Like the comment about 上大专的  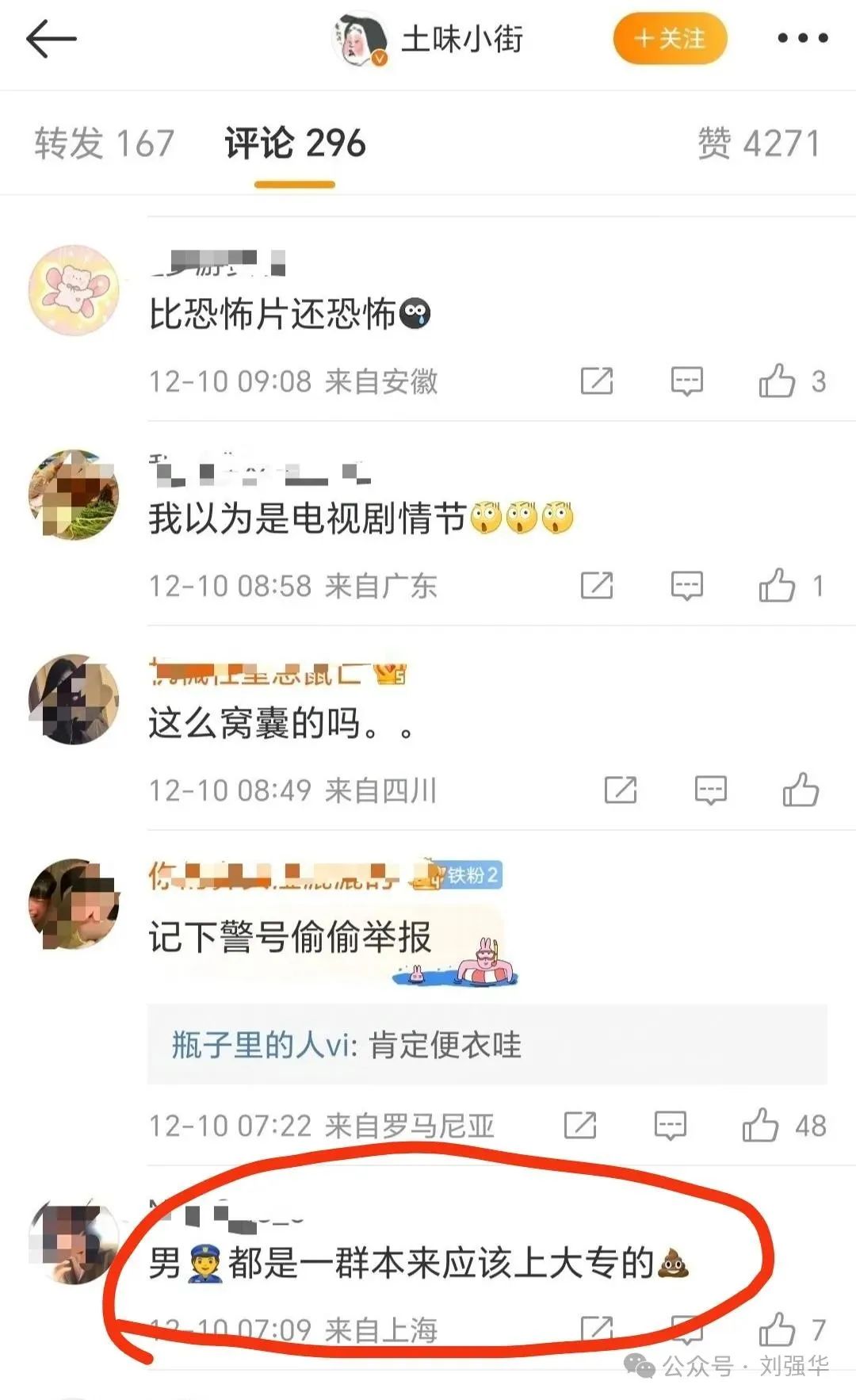(x=777, y=1329)
